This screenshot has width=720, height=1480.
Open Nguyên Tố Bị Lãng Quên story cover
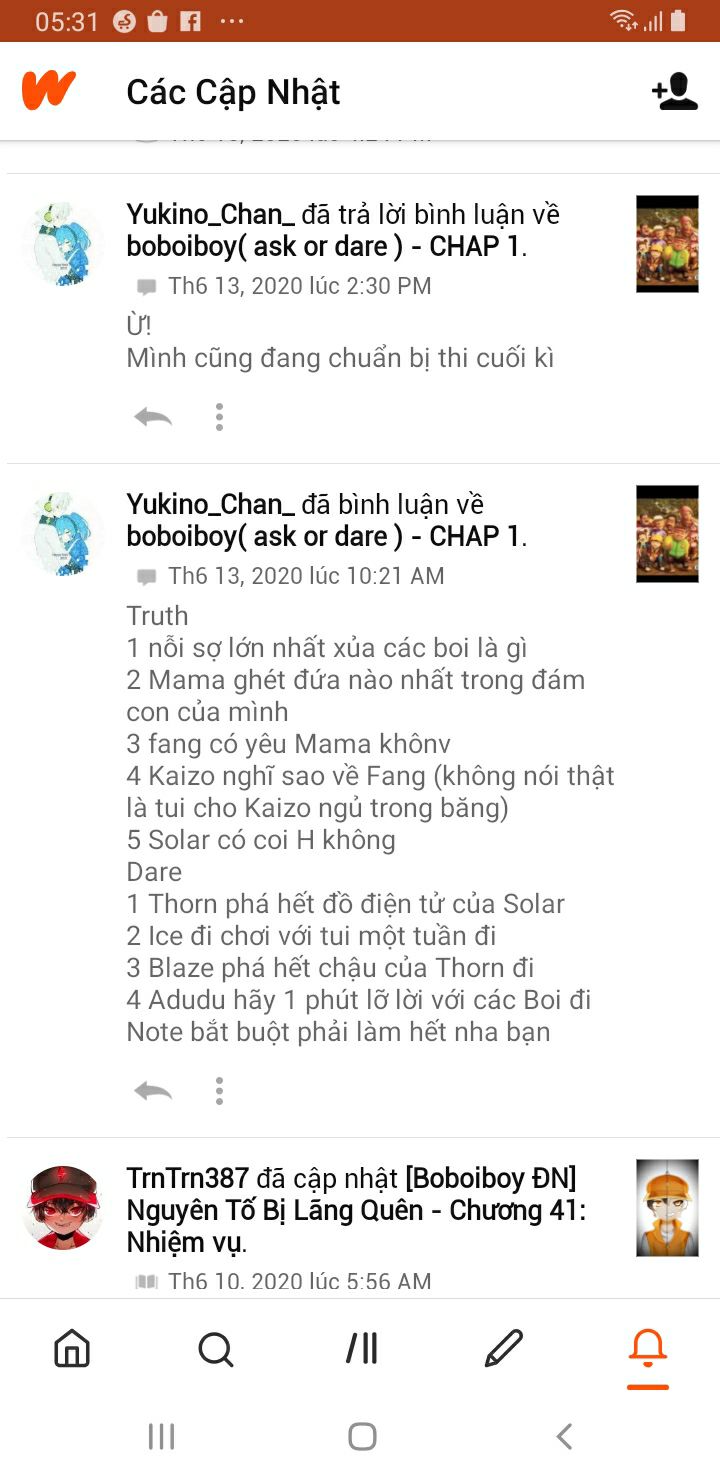667,1208
